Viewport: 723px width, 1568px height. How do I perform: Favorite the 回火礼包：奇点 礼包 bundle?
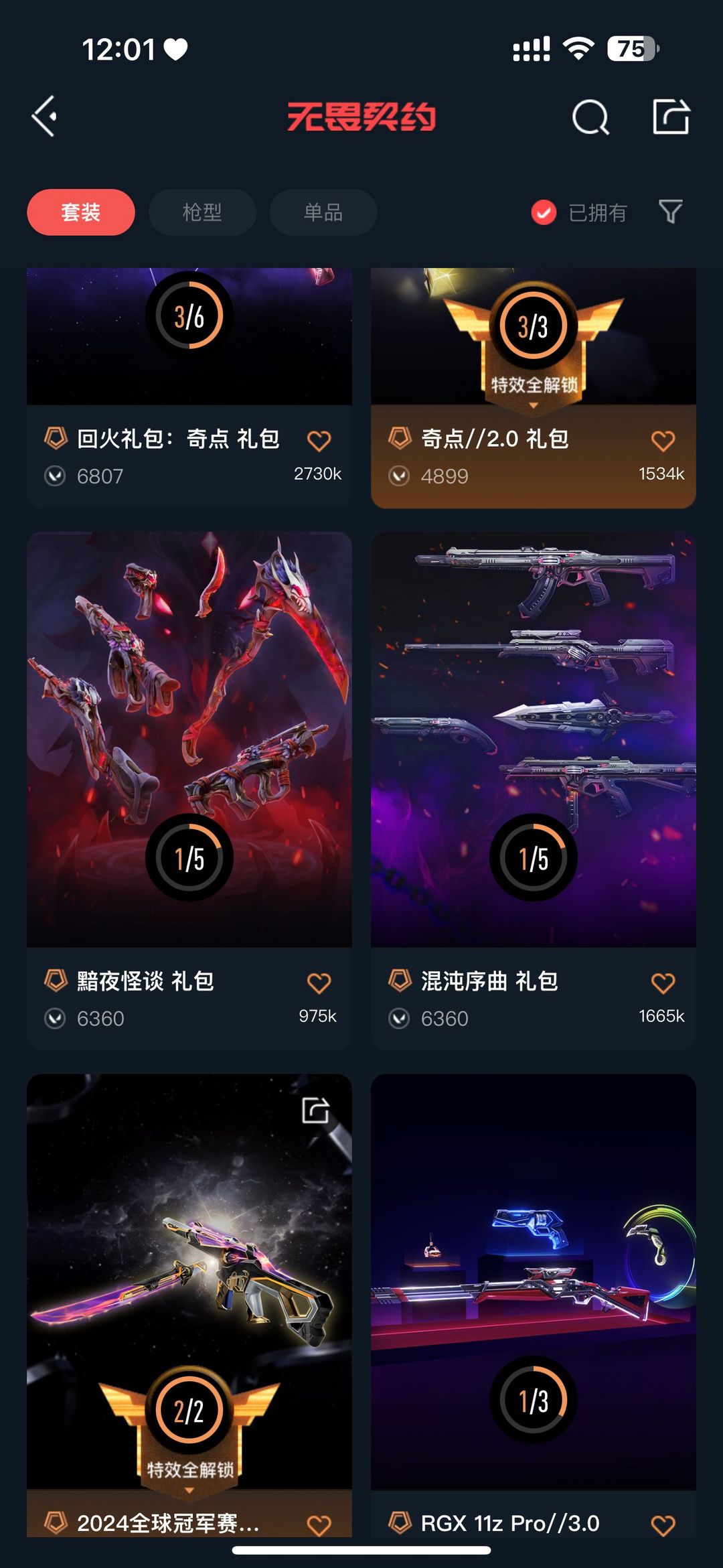coord(319,441)
